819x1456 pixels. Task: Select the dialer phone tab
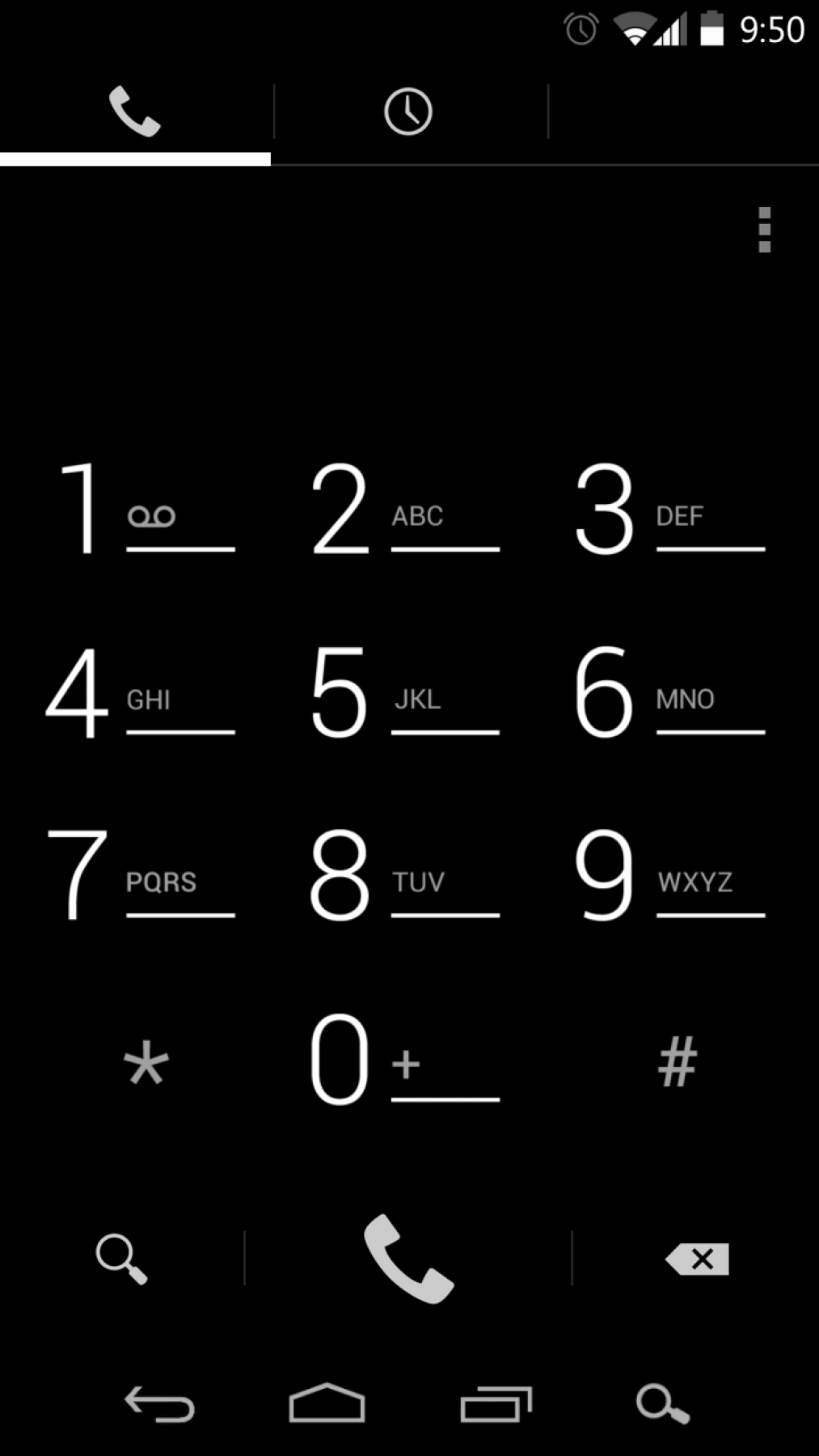tap(135, 112)
